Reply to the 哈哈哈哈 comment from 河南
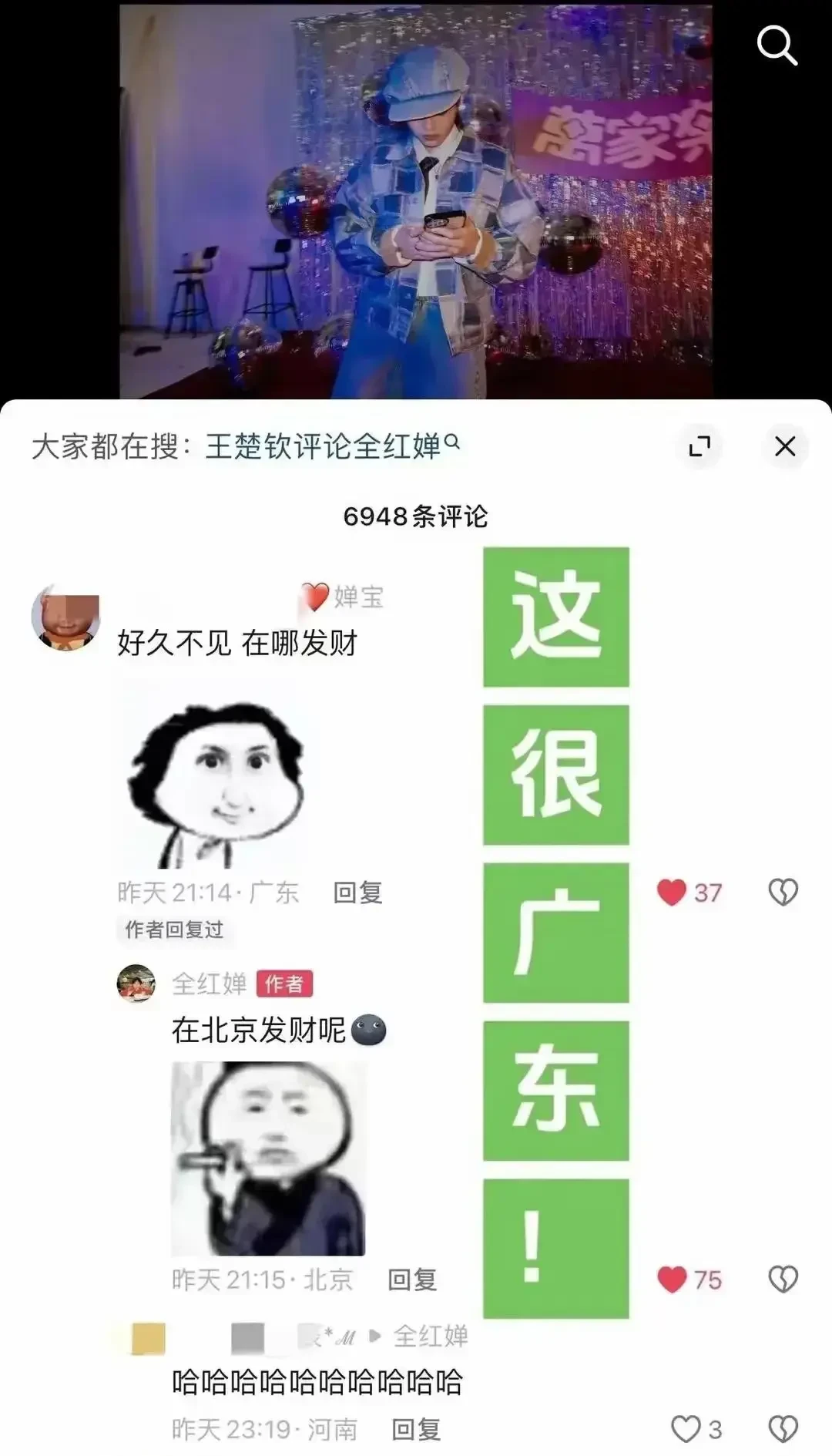 click(416, 1430)
